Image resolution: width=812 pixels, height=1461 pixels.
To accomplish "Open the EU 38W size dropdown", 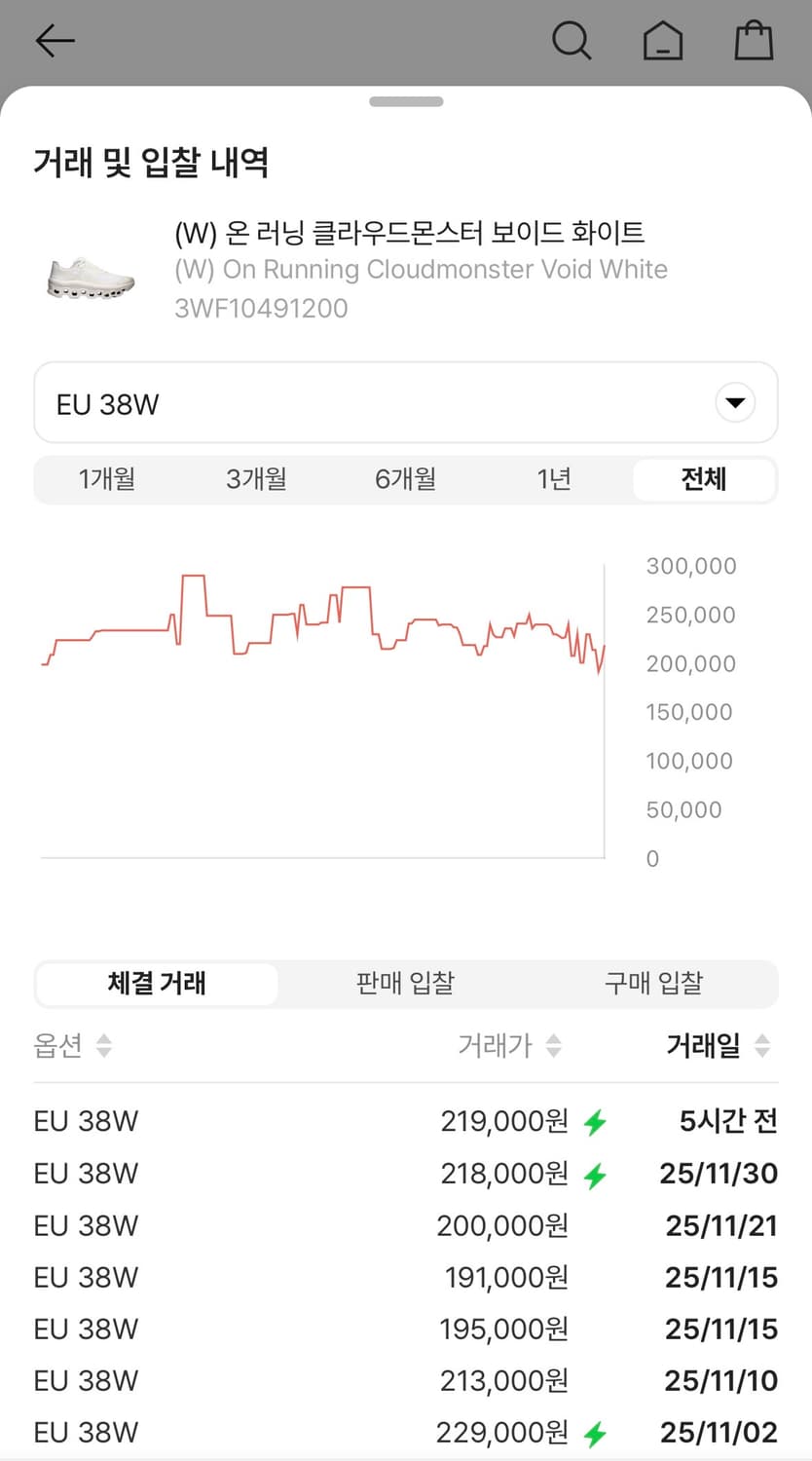I will 406,402.
